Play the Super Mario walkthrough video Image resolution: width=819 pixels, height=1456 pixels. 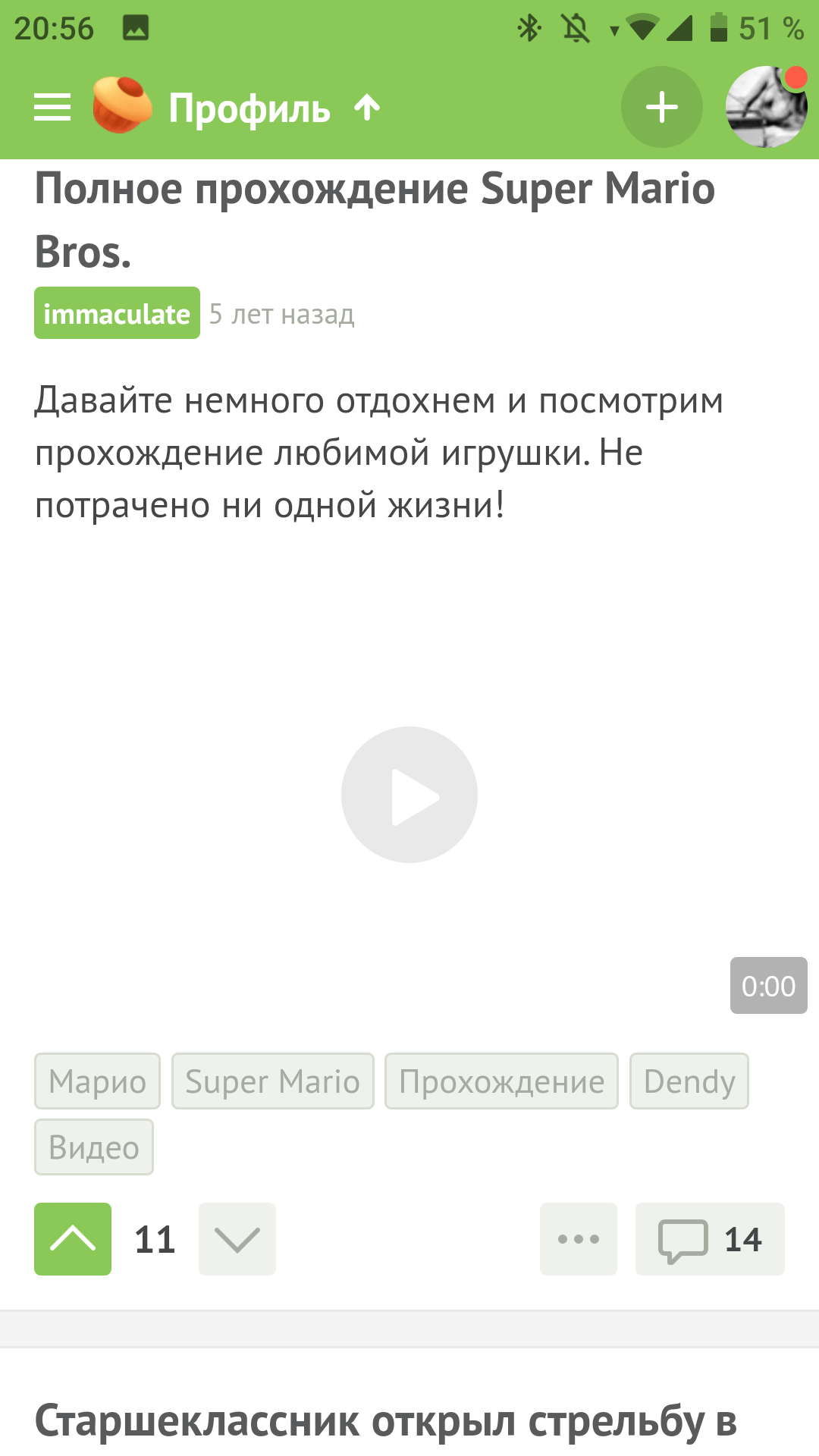pyautogui.click(x=409, y=795)
